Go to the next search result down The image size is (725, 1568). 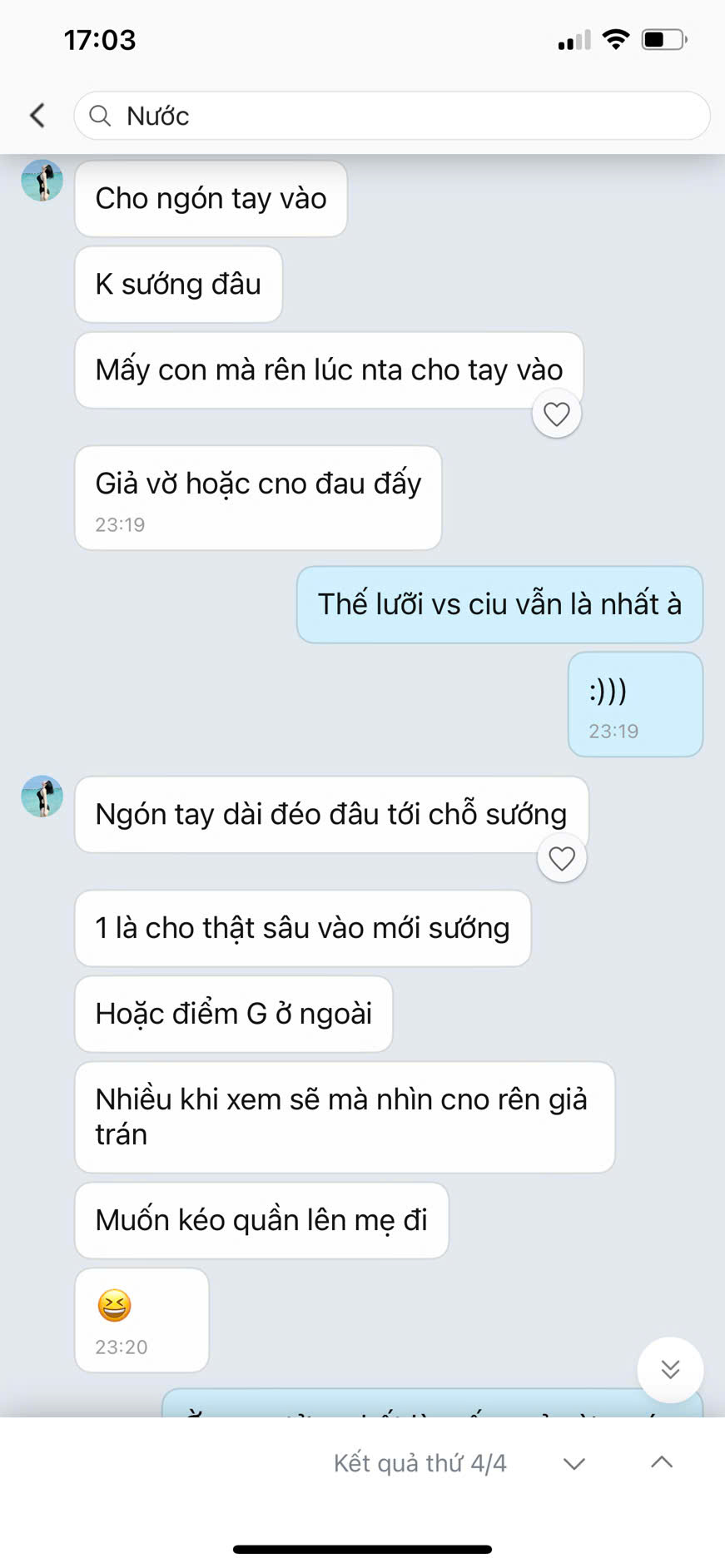tap(574, 1463)
